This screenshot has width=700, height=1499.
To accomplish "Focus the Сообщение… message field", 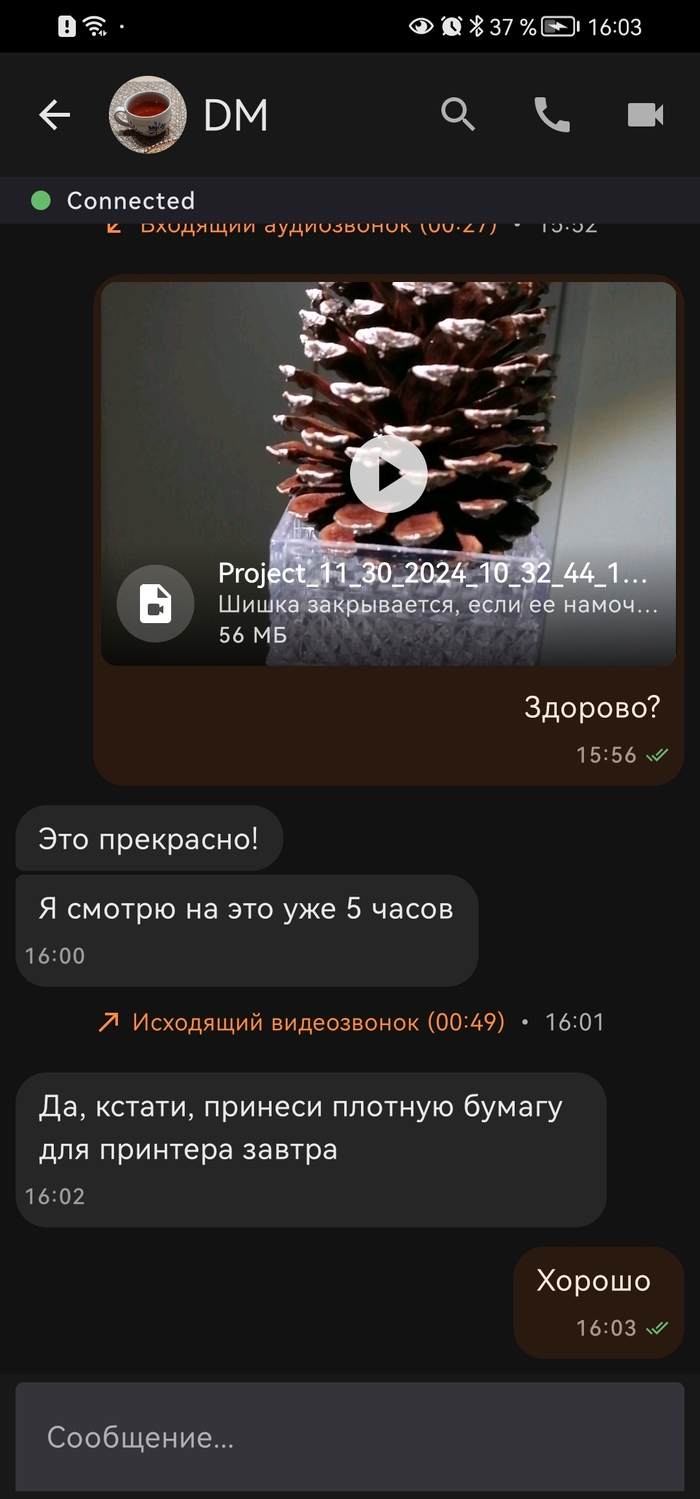I will pos(350,1437).
